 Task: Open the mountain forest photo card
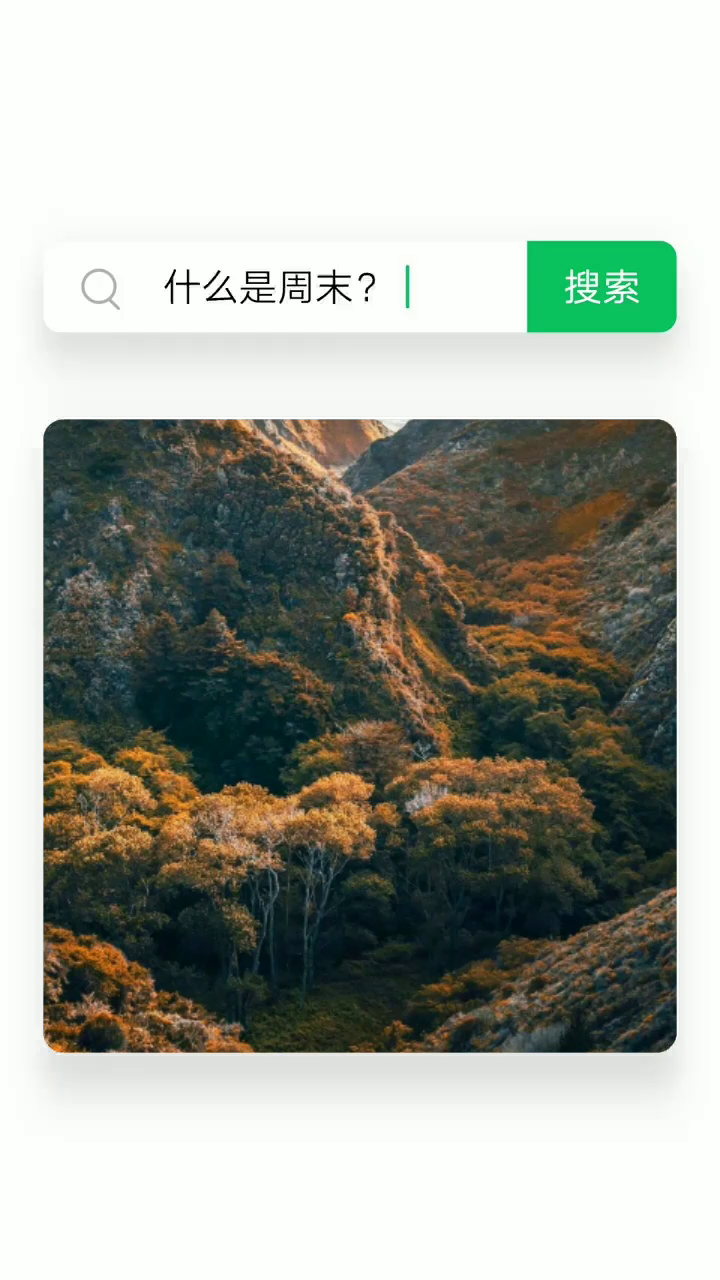[x=360, y=735]
